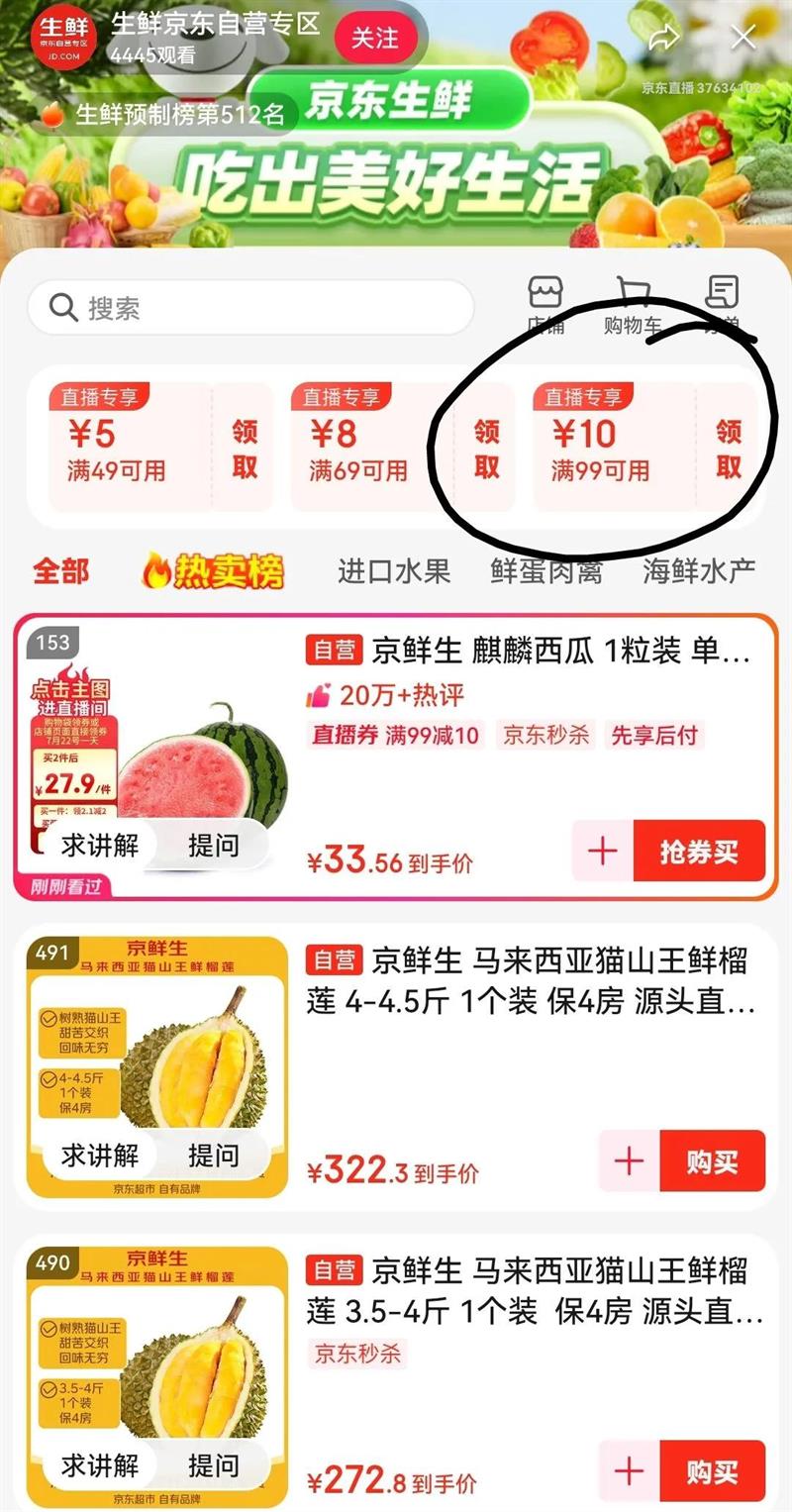This screenshot has height=1512, width=792.
Task: Switch to the 全部 tab
Action: tap(60, 571)
